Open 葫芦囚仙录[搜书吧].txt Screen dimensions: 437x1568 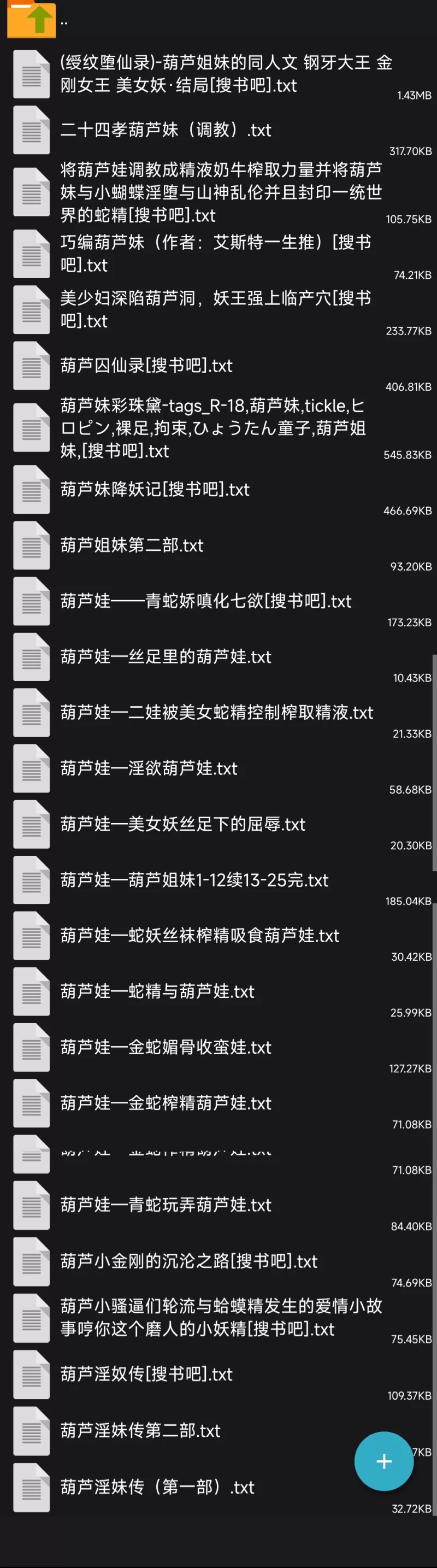(x=146, y=365)
